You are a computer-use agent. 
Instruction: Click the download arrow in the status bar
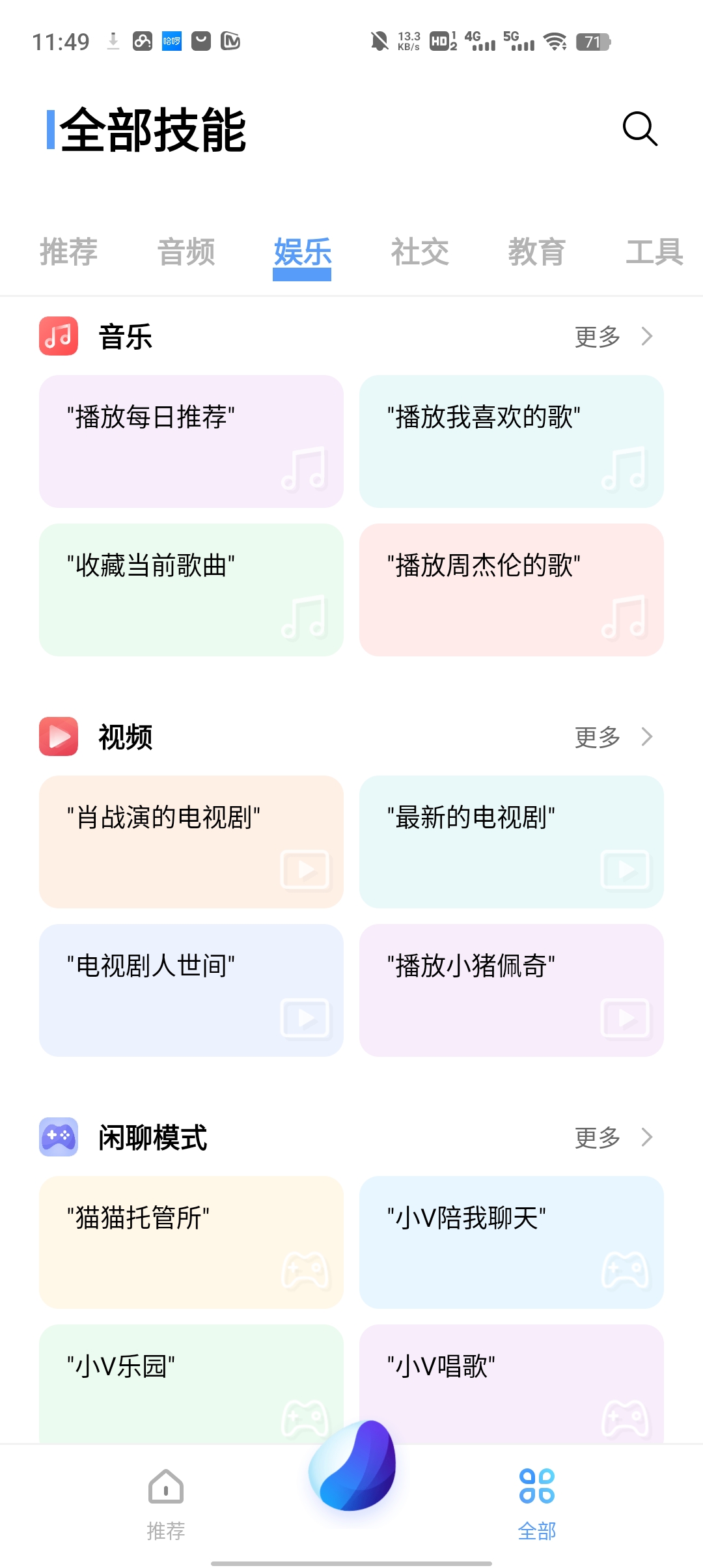[x=112, y=41]
